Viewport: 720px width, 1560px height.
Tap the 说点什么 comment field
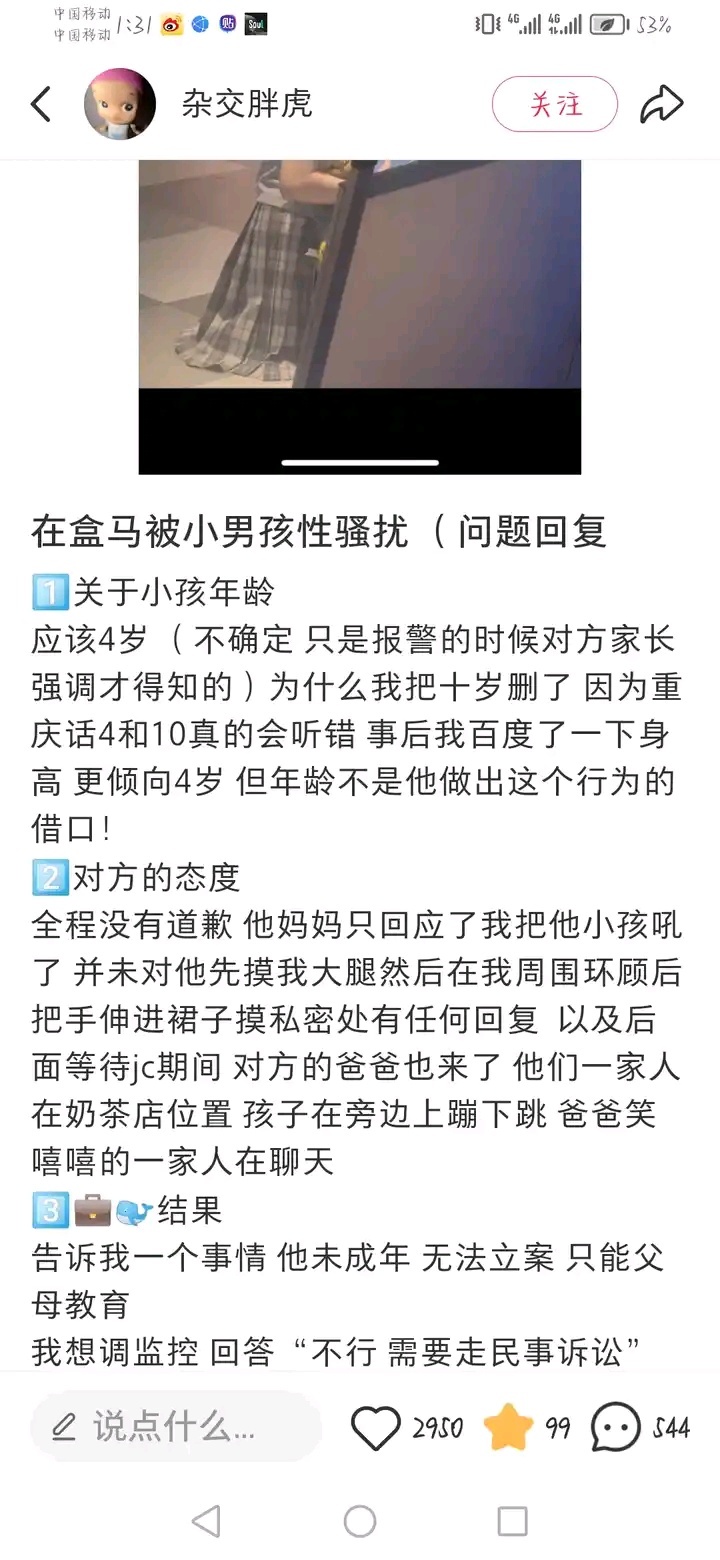point(175,1427)
